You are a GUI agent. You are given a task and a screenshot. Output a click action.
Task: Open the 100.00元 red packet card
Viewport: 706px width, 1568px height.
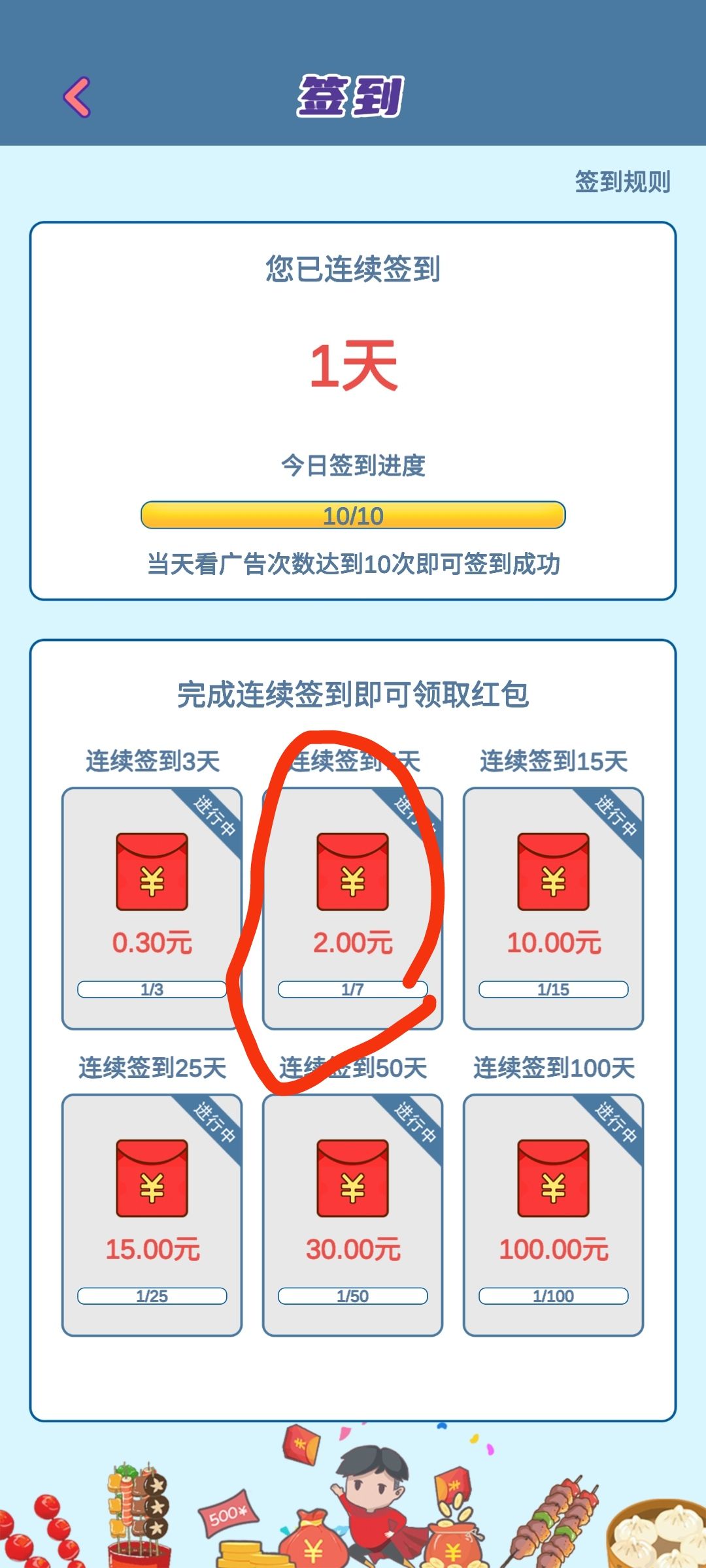553,1215
